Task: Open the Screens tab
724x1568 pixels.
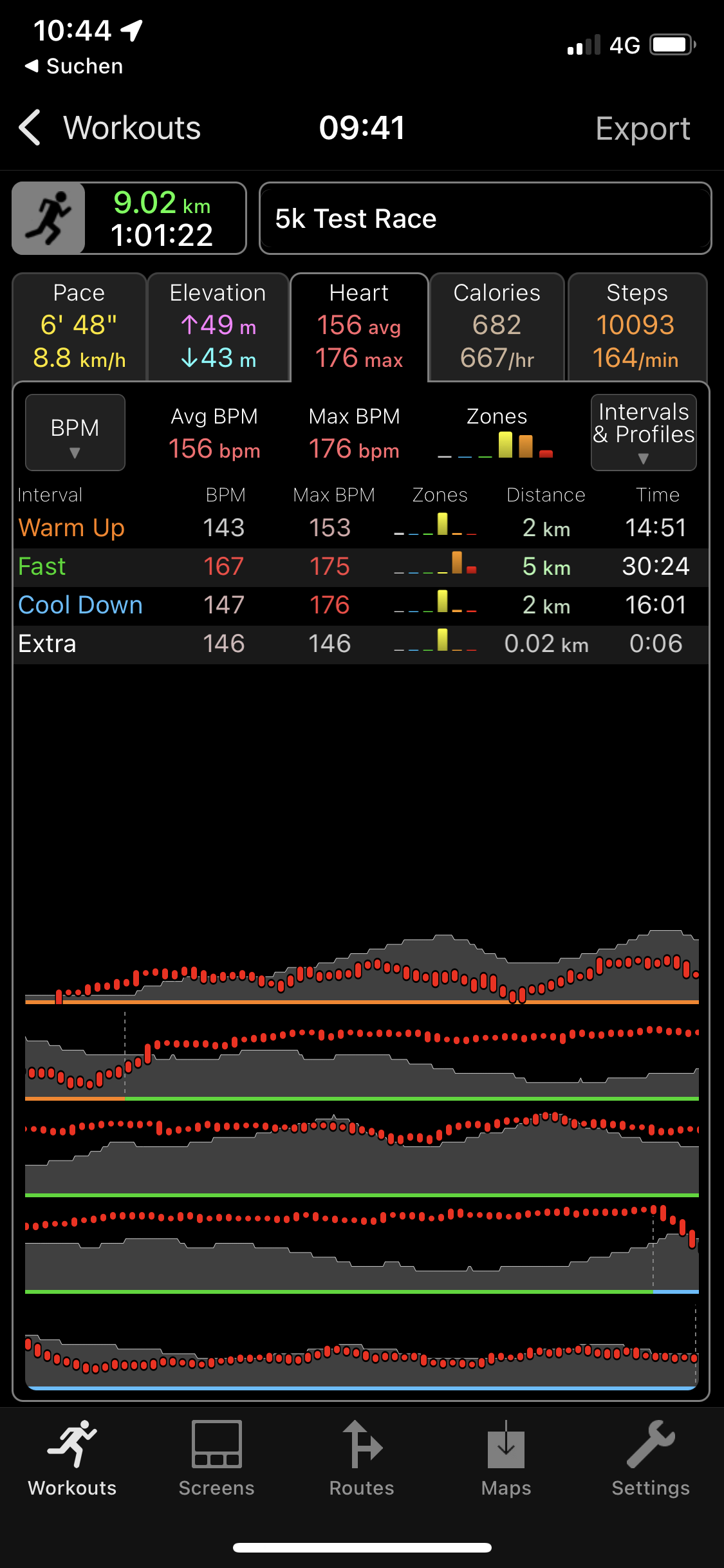Action: click(217, 1459)
